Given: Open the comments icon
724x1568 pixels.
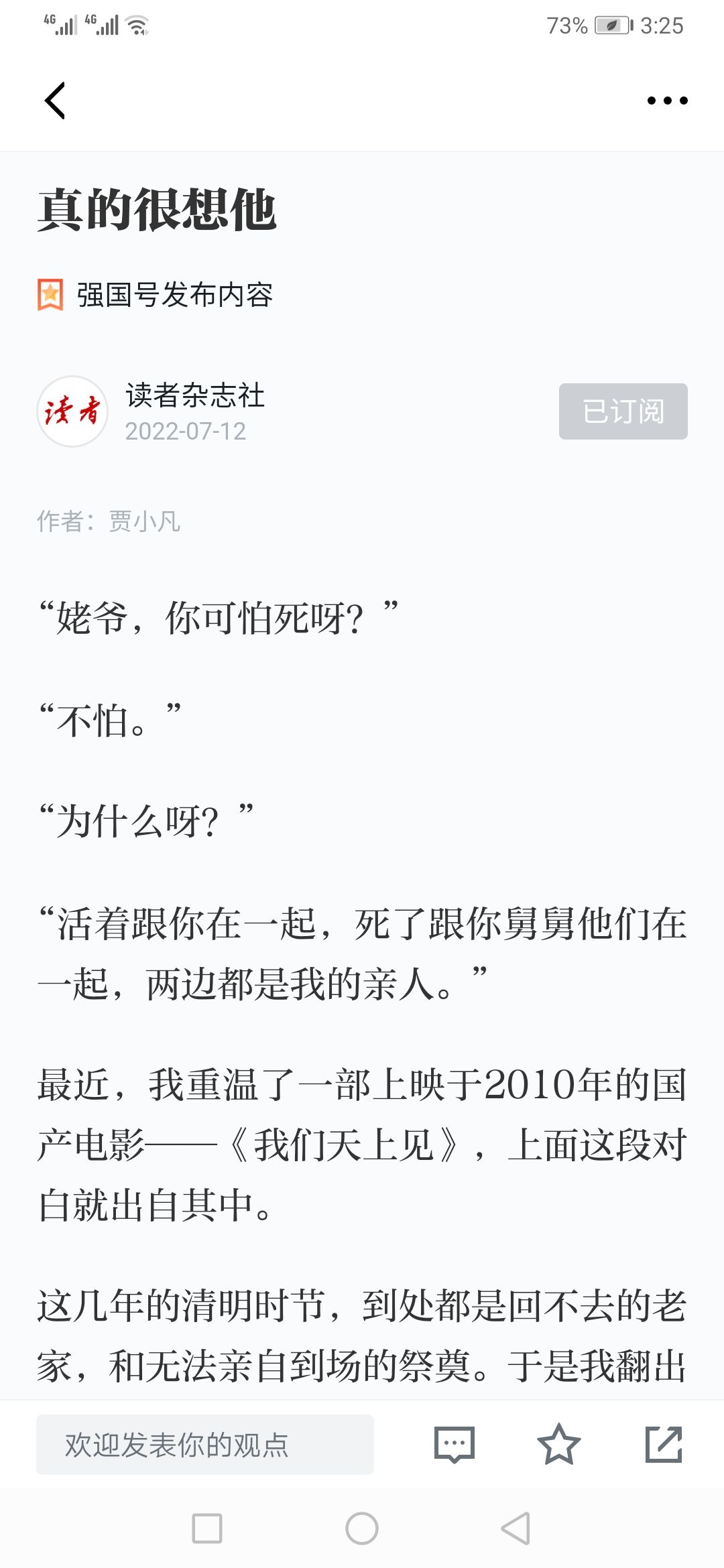Looking at the screenshot, I should click(x=455, y=1445).
